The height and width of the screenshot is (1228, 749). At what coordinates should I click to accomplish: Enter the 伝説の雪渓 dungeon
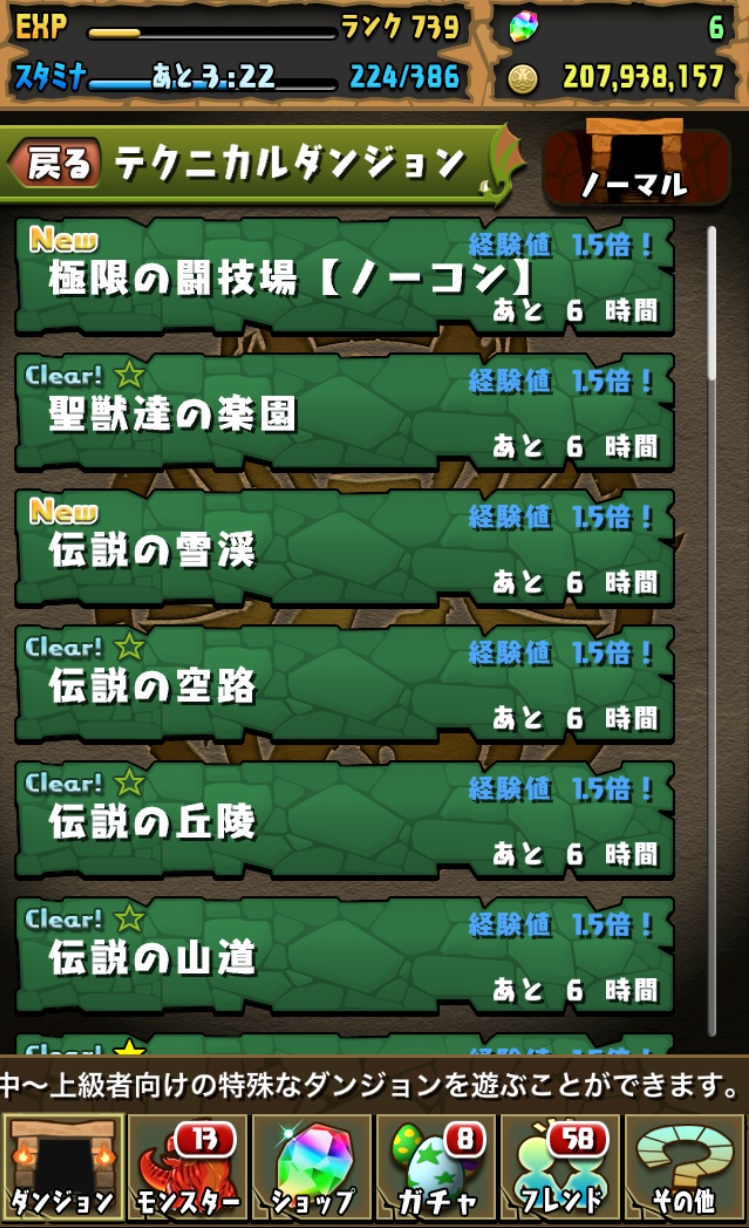pos(345,549)
